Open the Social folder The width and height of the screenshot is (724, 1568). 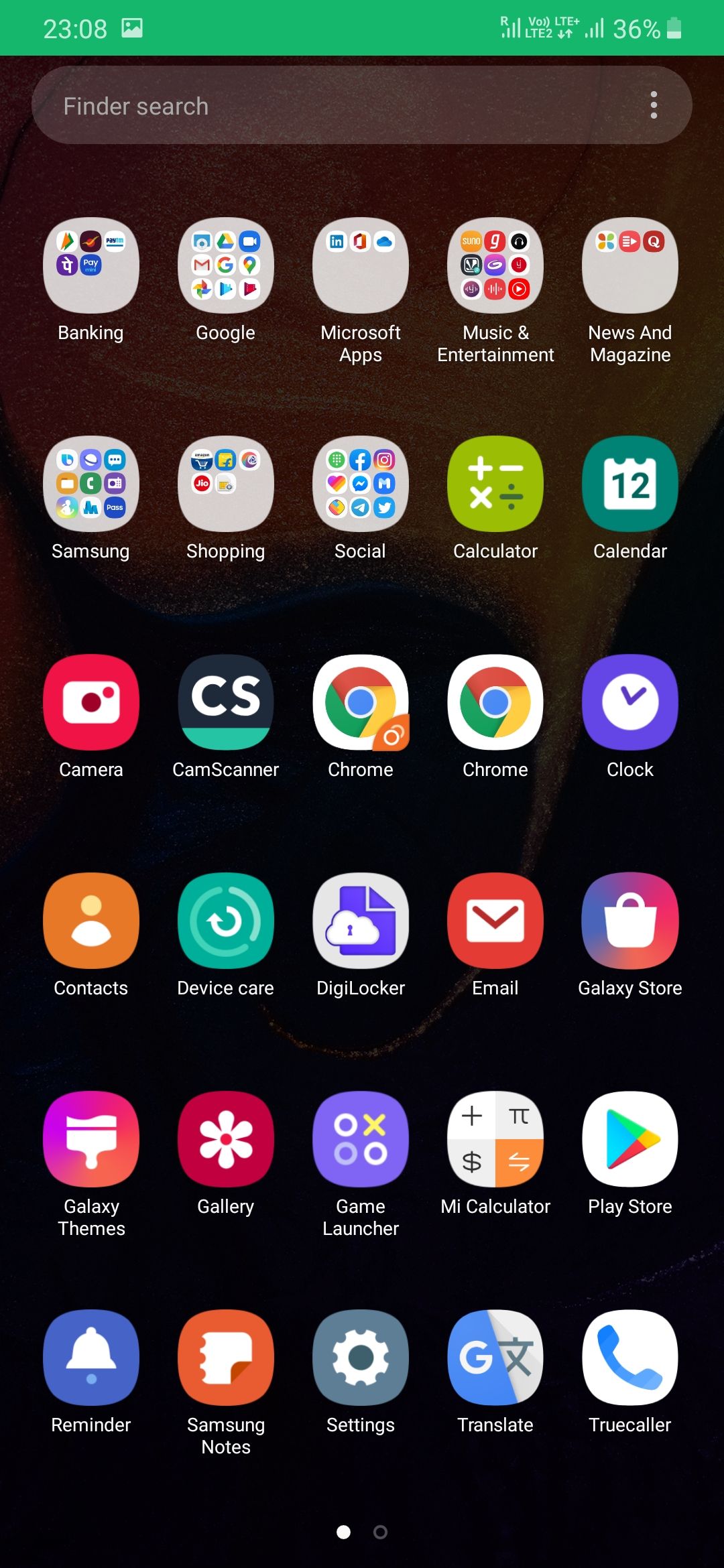[361, 484]
